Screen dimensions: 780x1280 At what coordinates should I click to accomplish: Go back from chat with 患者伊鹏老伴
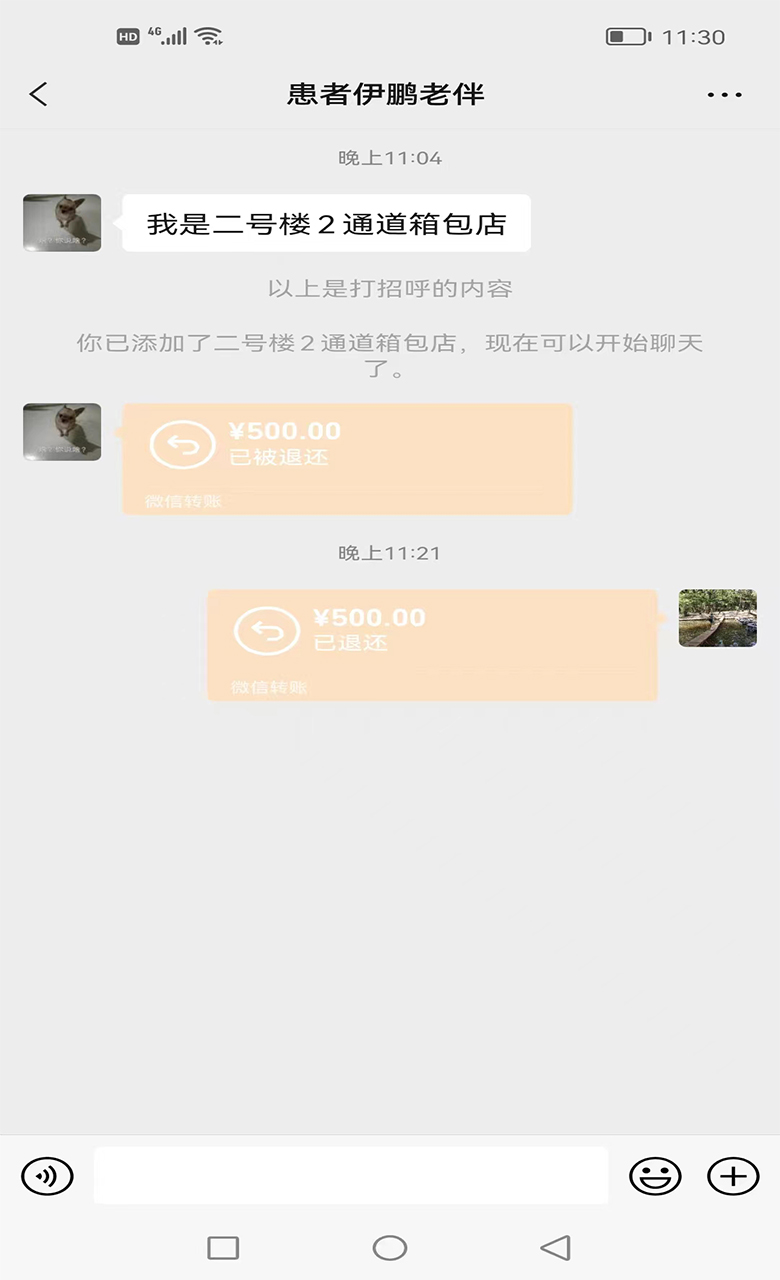(38, 95)
